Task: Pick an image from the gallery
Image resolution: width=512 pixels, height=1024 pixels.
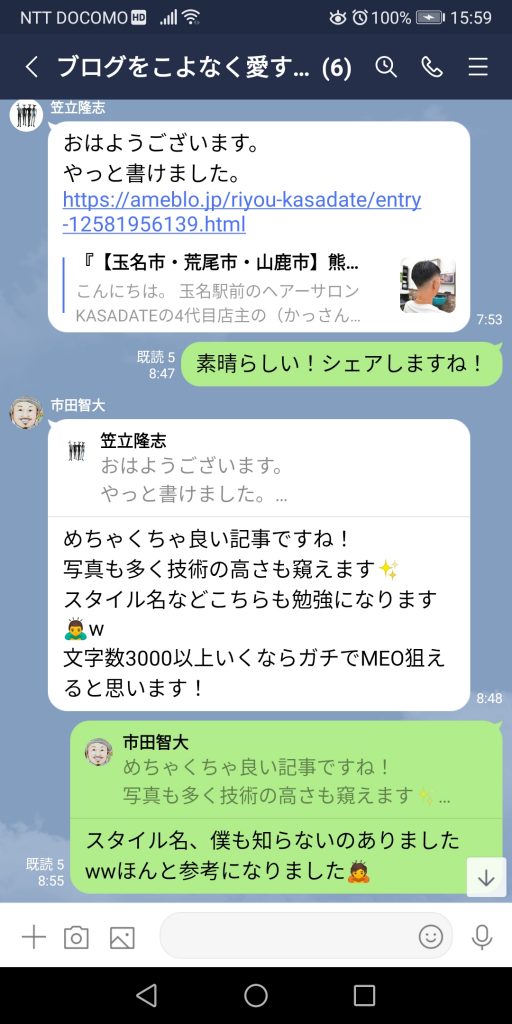Action: pos(122,938)
